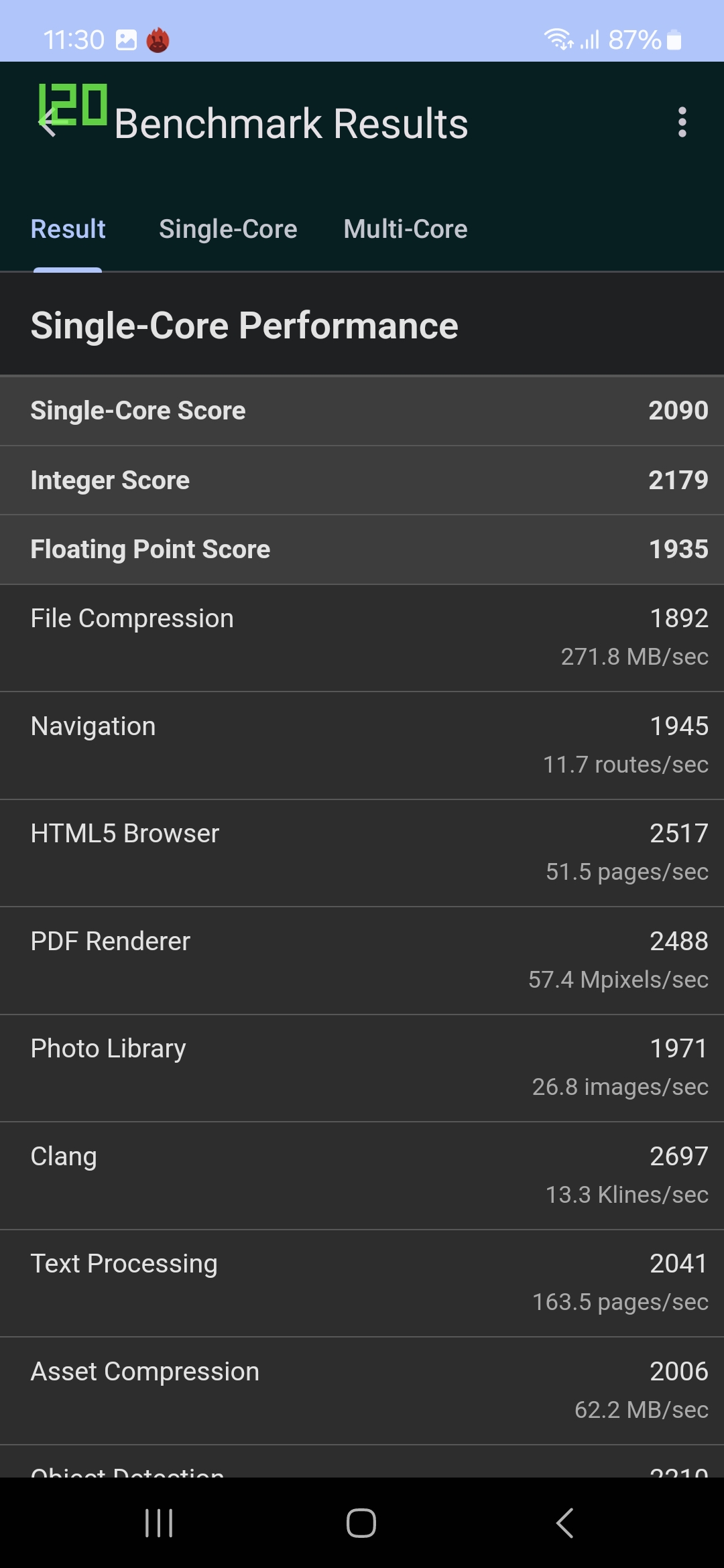Switch to the Multi-Core tab
The width and height of the screenshot is (724, 1568).
pyautogui.click(x=406, y=230)
